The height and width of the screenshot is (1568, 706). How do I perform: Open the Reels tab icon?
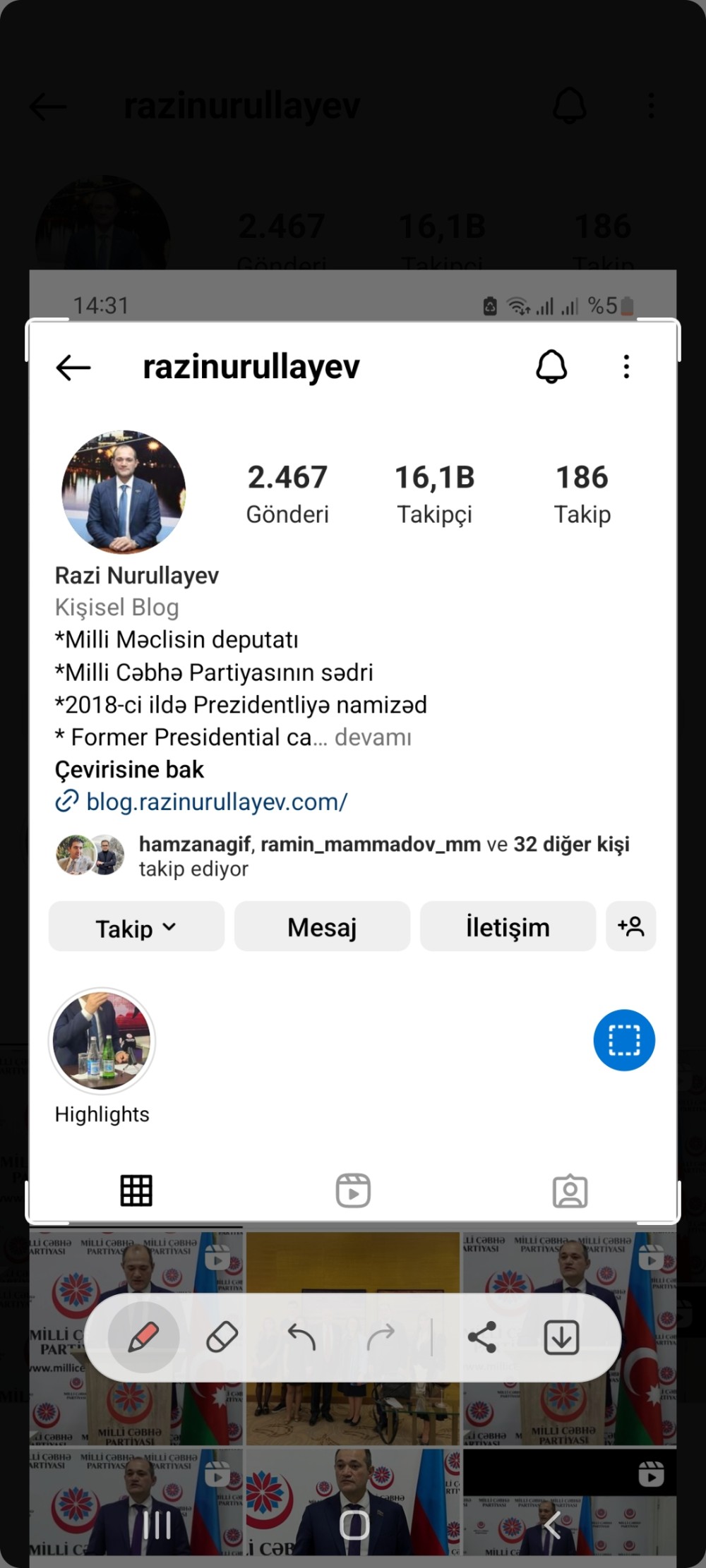point(354,1190)
